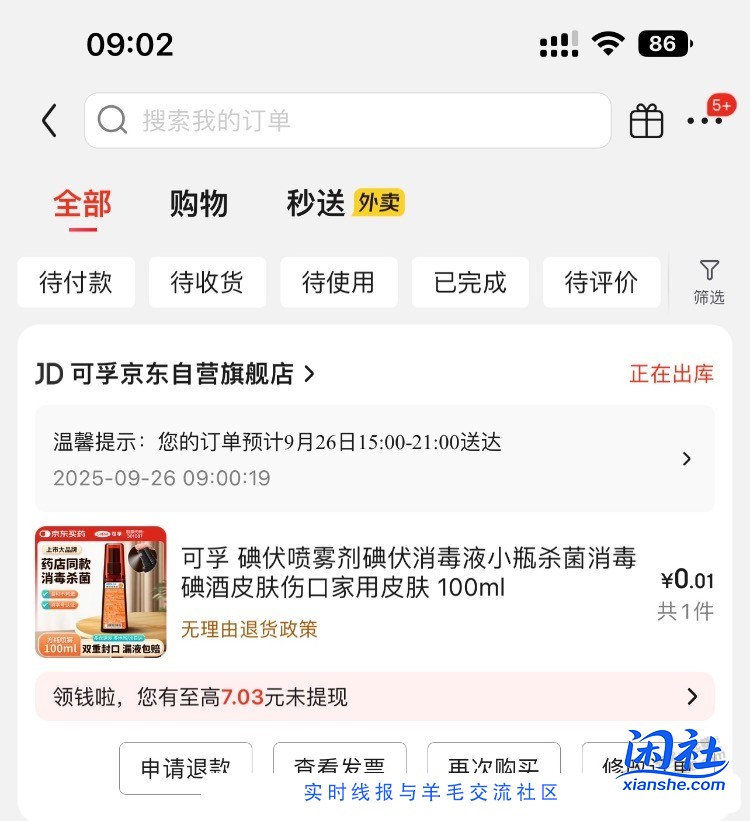Click the magnifier icon in the search bar
This screenshot has width=750, height=821.
tap(112, 120)
